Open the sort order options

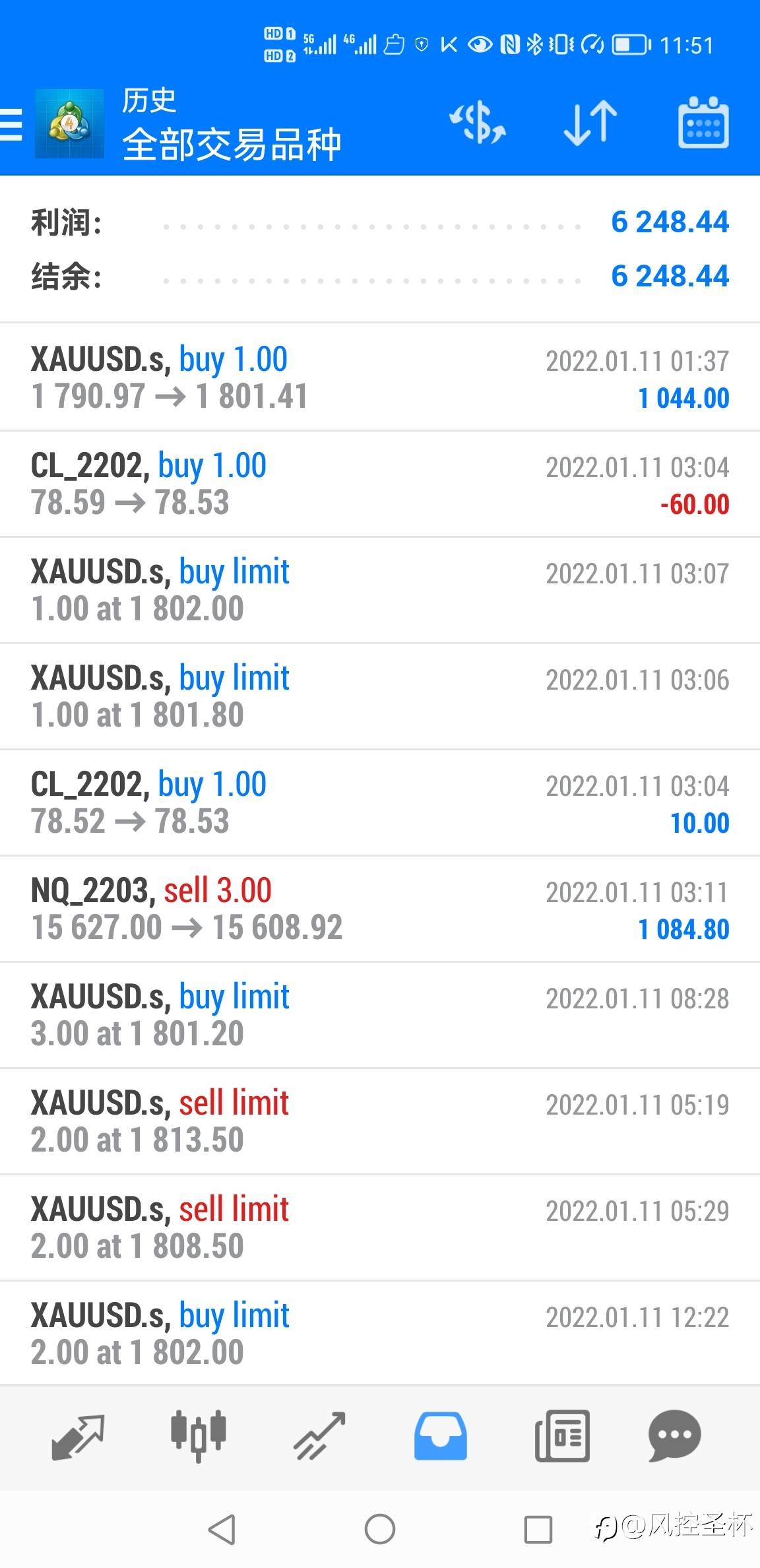click(590, 123)
